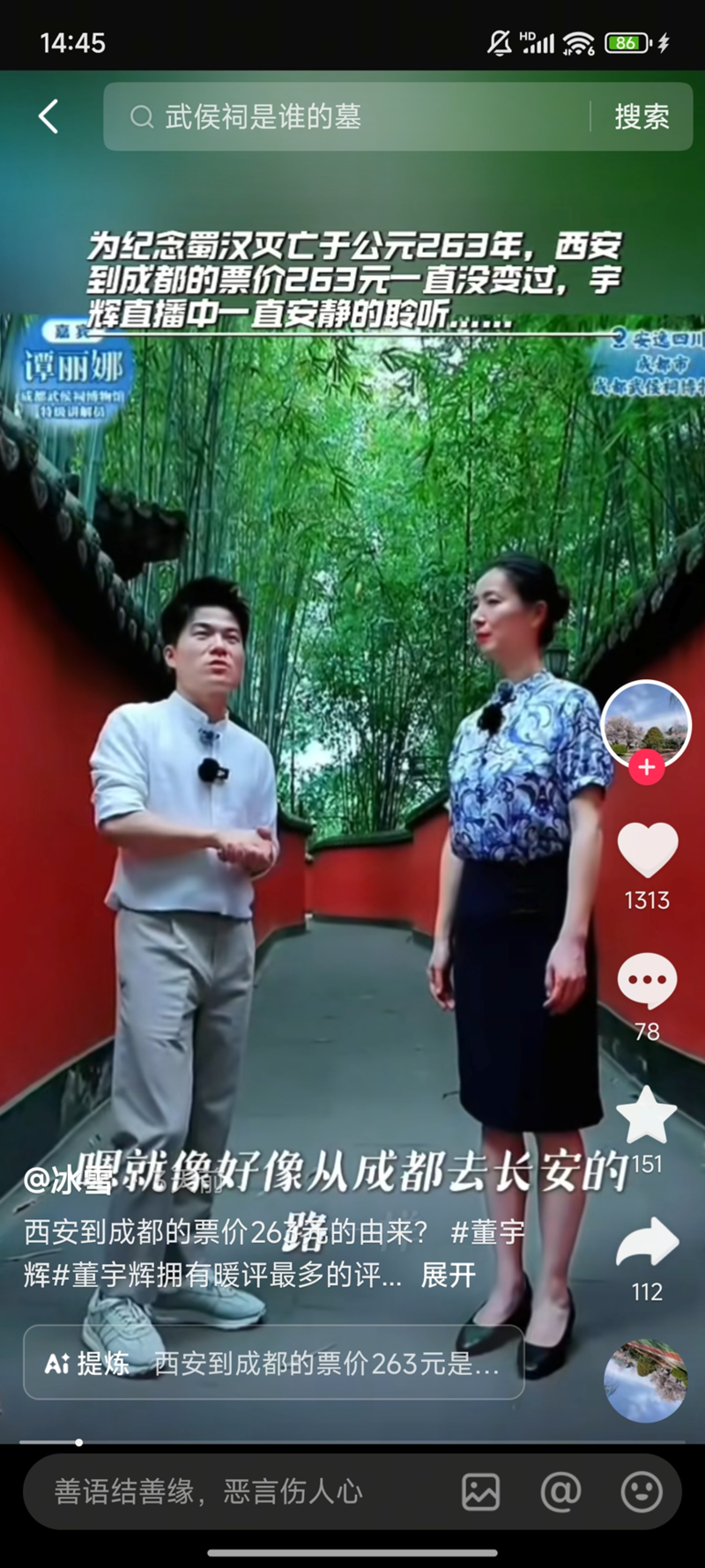Screen dimensions: 705x1568
Task: Open the rotating music disc
Action: coord(645,1380)
